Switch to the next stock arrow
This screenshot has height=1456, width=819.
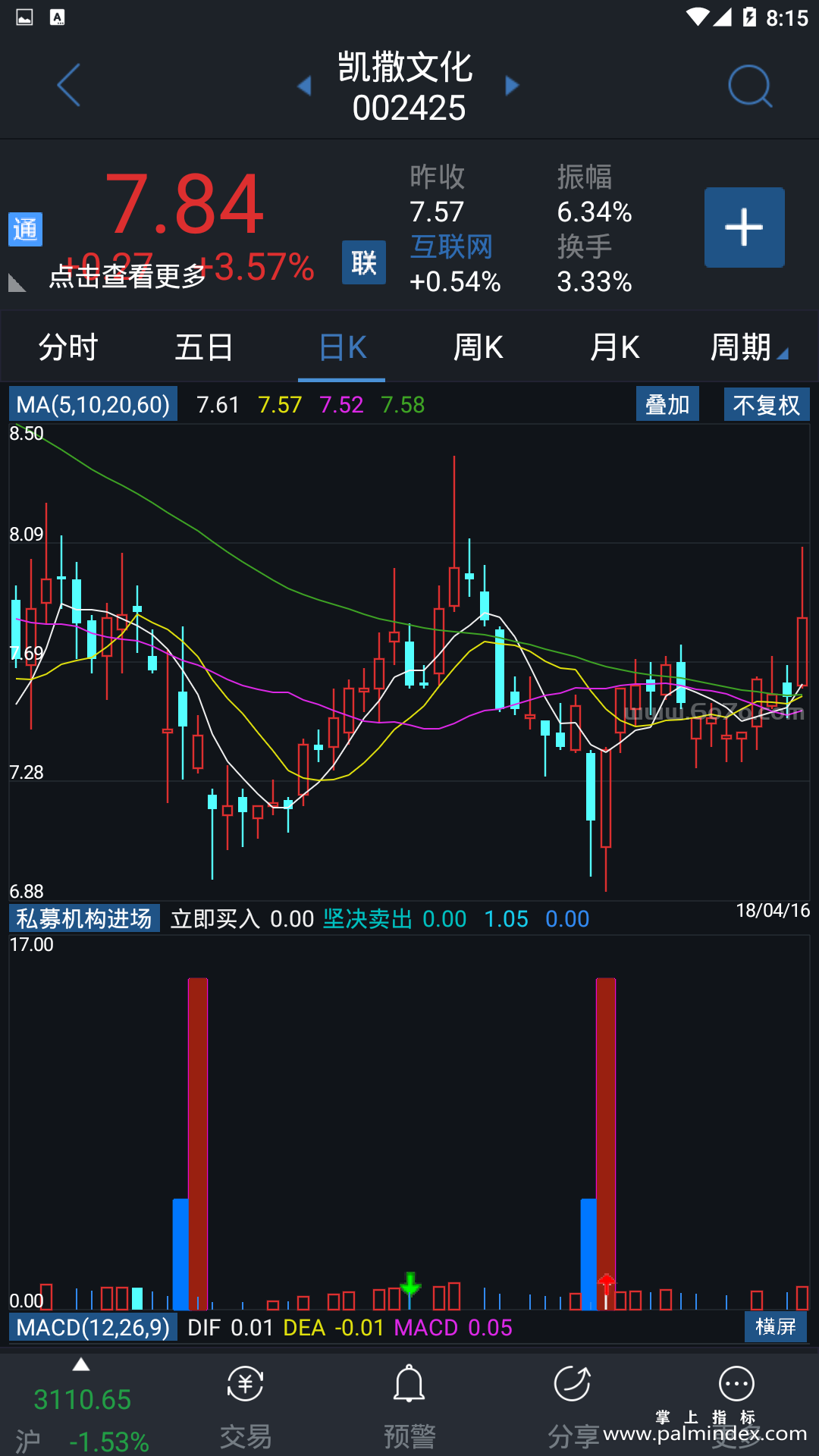(513, 86)
